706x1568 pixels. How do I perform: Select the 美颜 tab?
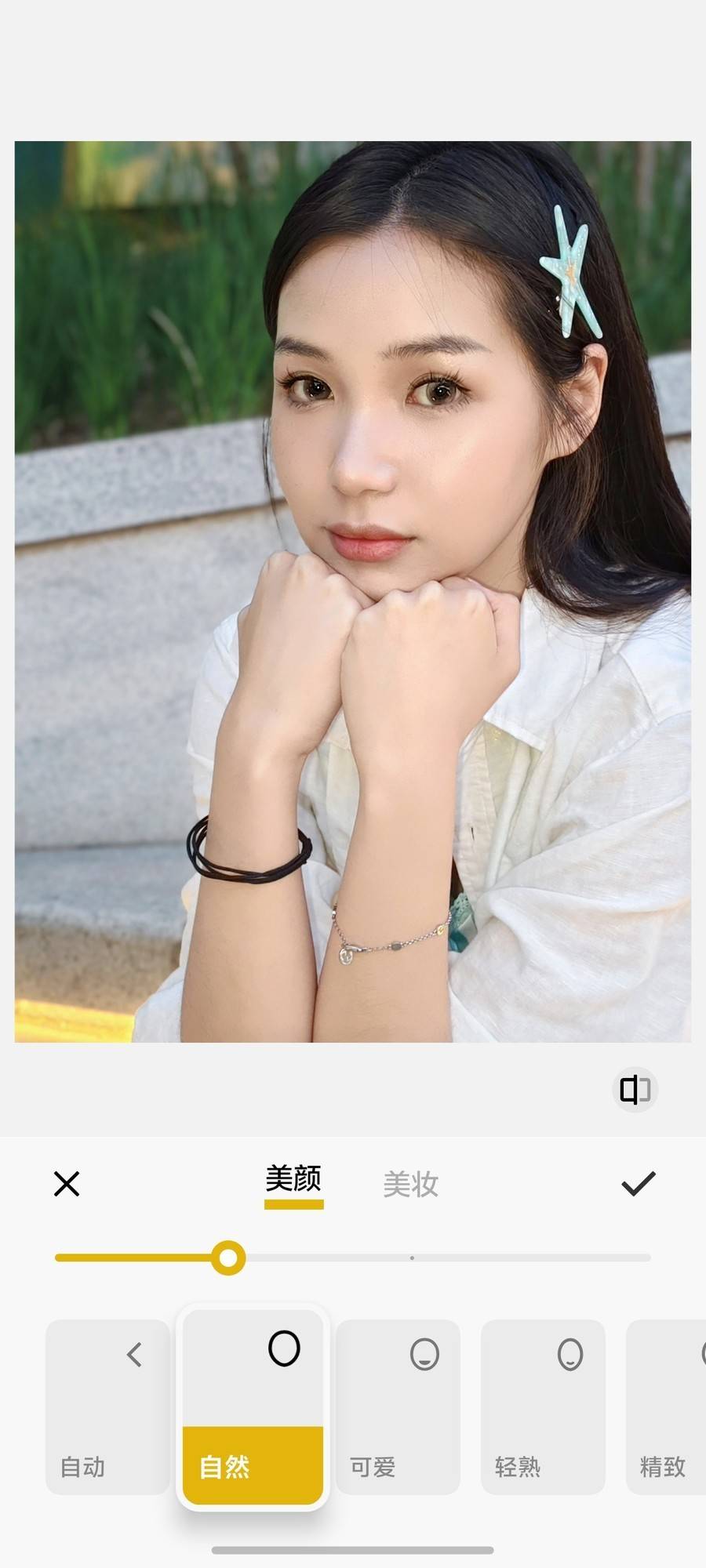(x=293, y=1180)
